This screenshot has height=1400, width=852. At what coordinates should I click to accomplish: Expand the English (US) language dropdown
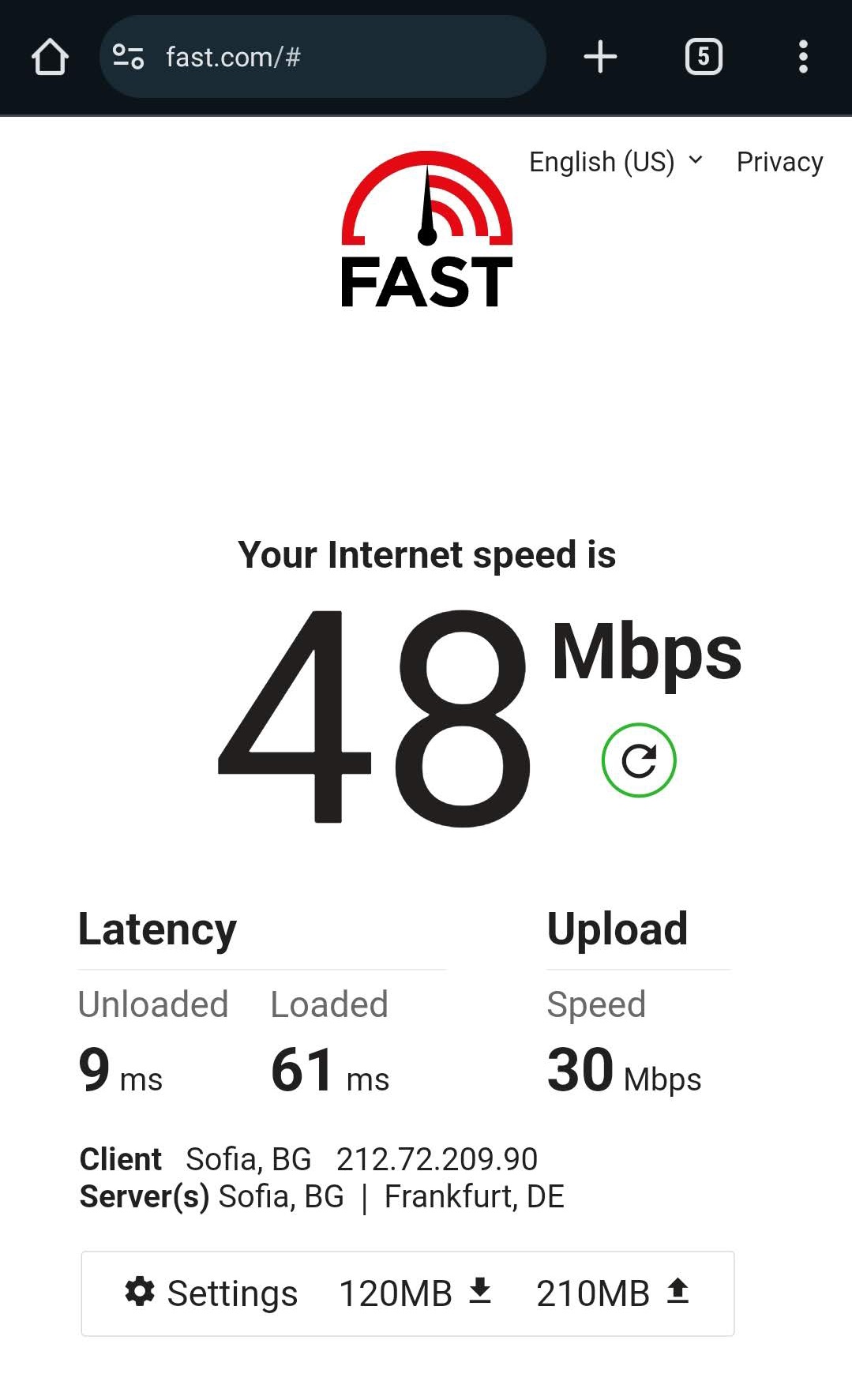pyautogui.click(x=616, y=162)
